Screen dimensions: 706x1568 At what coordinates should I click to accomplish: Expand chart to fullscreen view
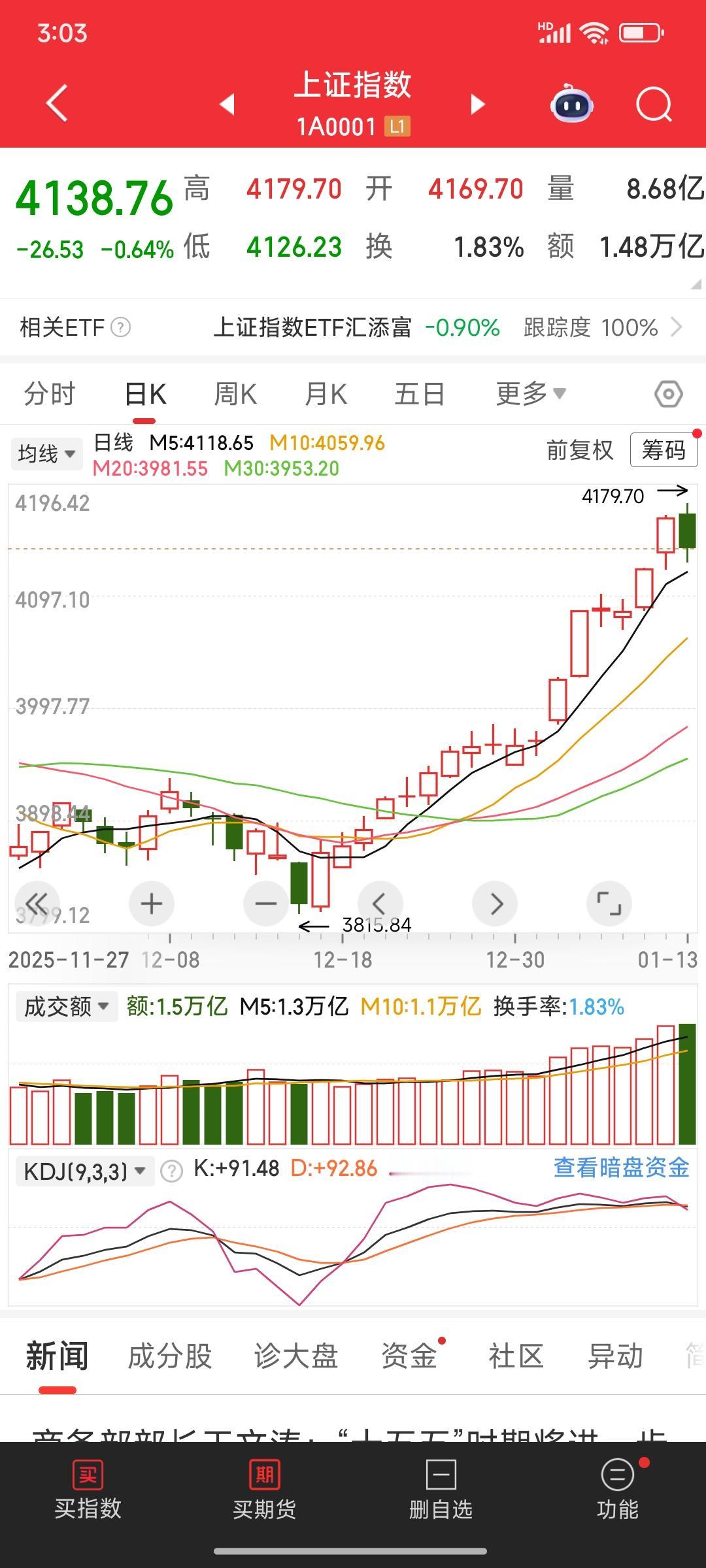tap(609, 904)
